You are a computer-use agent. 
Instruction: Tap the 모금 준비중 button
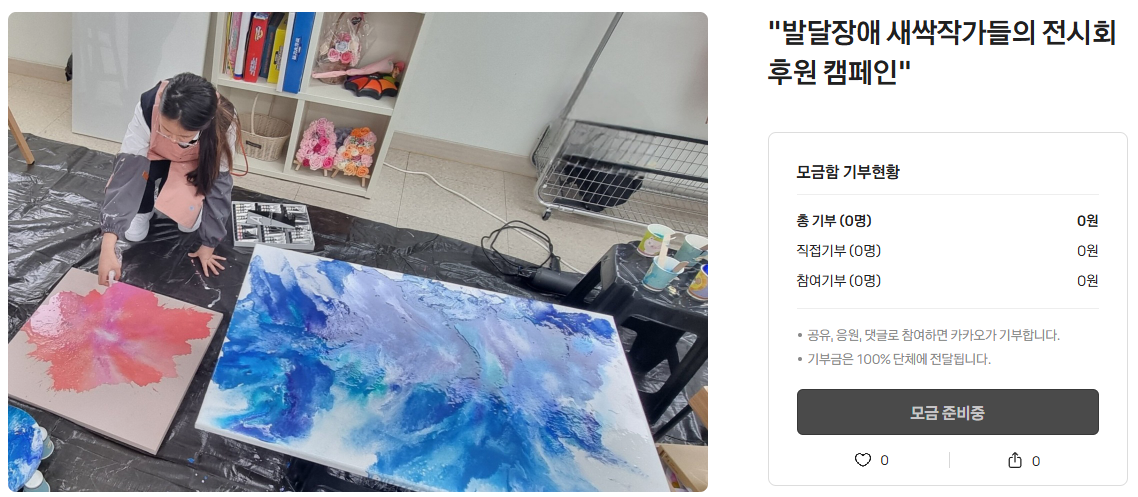pyautogui.click(x=947, y=412)
